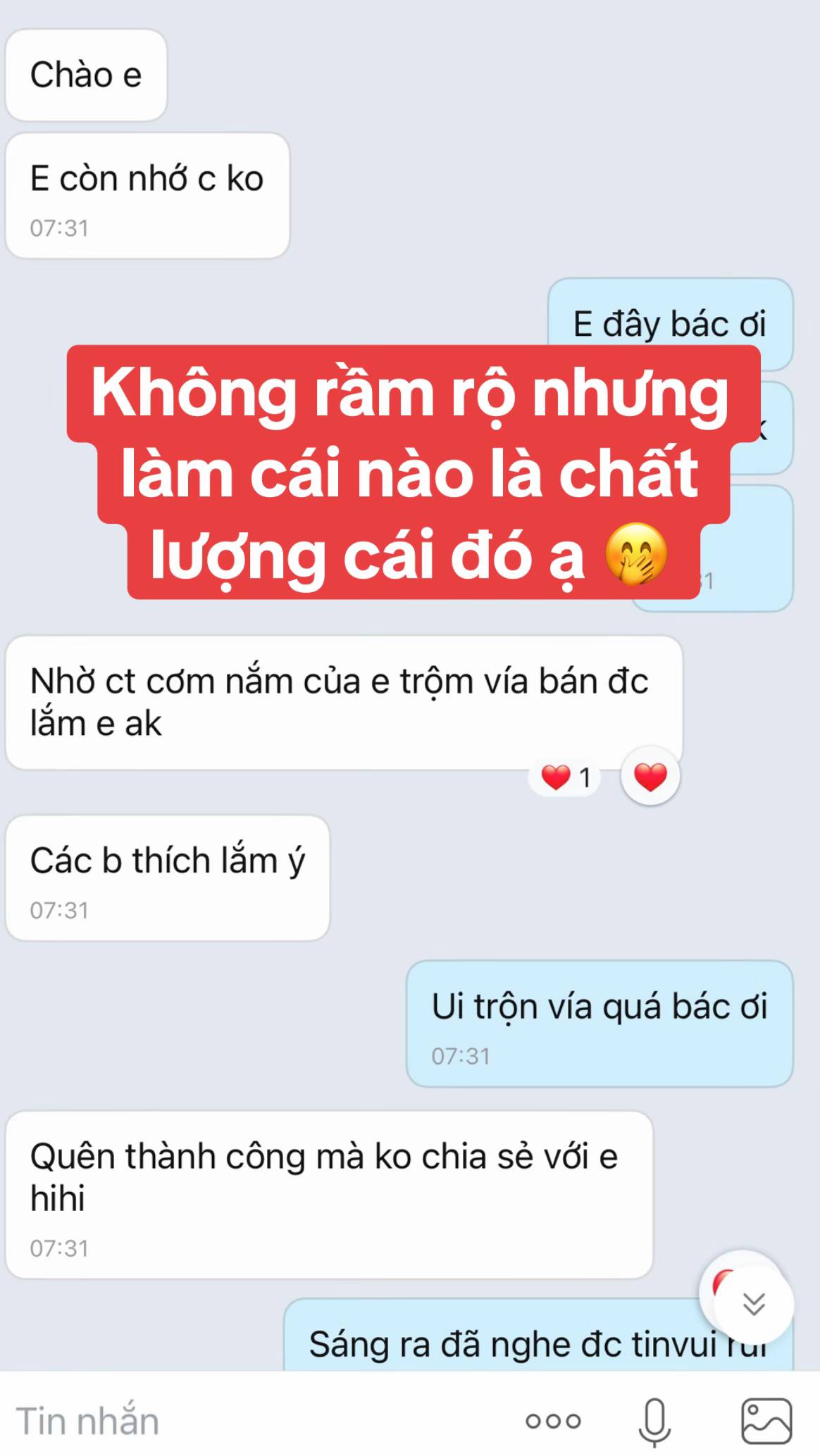Open the three-dot more options in message bar
Image resolution: width=820 pixels, height=1456 pixels.
[x=553, y=1421]
